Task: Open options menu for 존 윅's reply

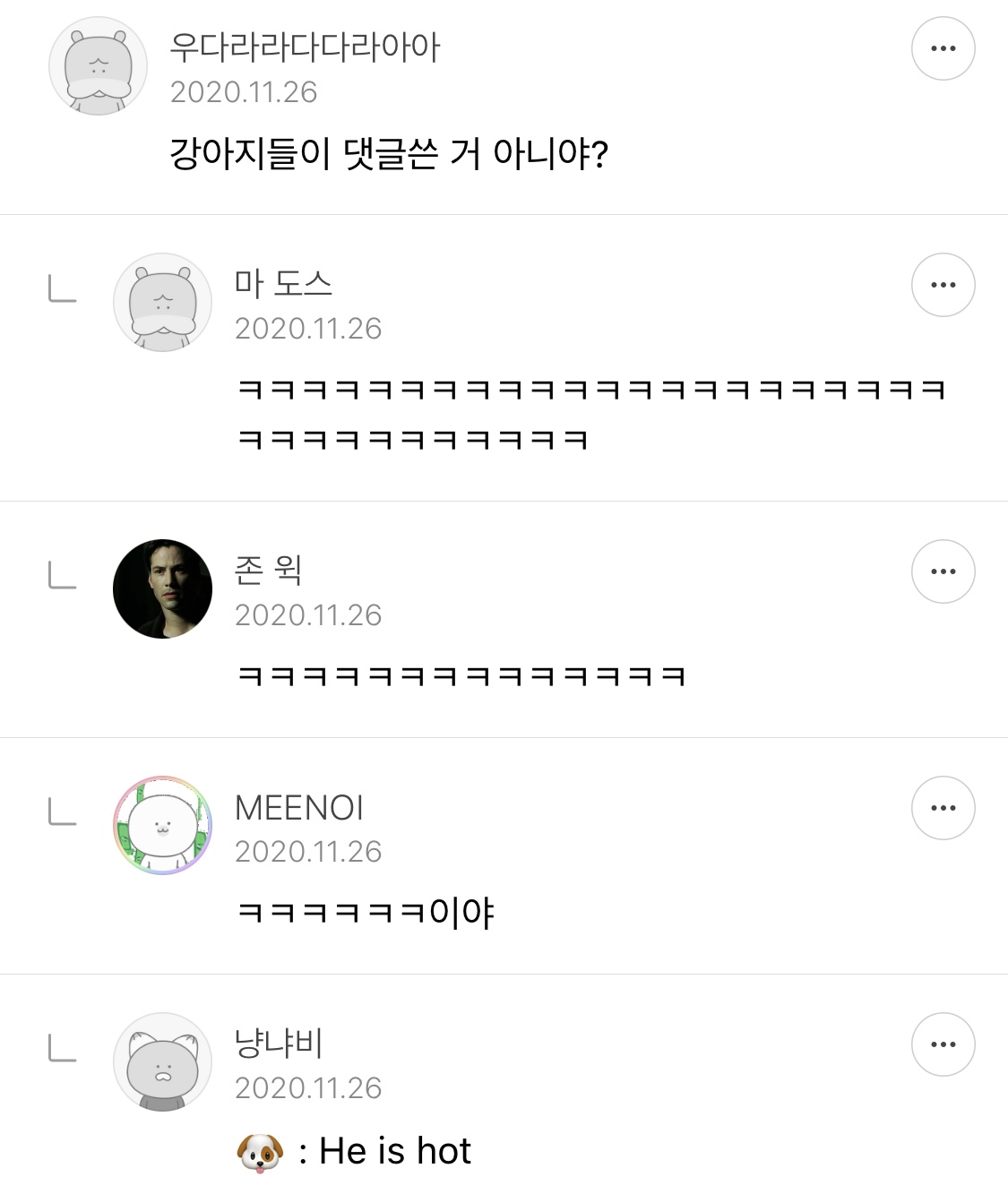Action: (x=943, y=571)
